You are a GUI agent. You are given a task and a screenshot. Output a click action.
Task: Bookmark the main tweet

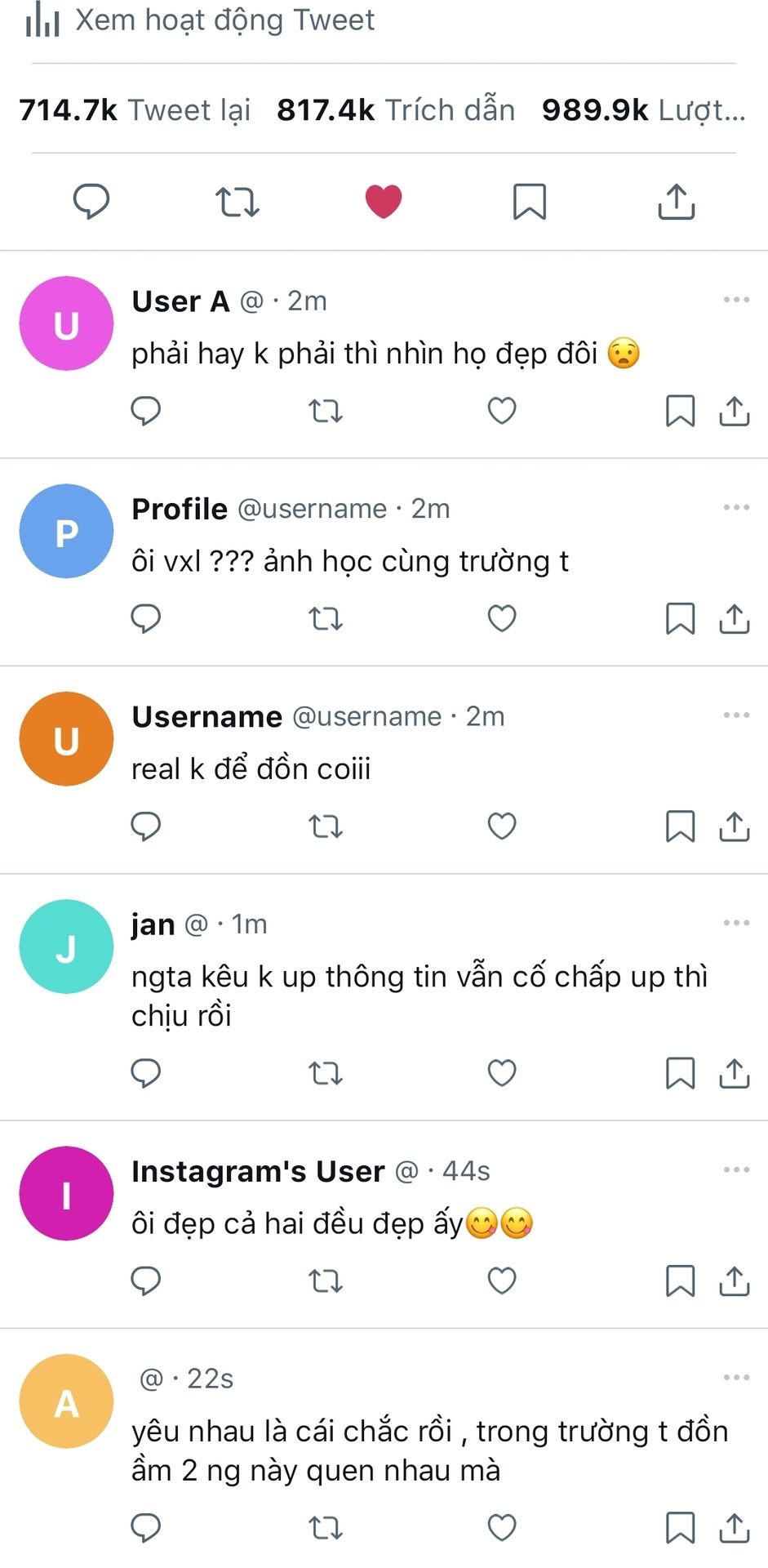[x=530, y=201]
